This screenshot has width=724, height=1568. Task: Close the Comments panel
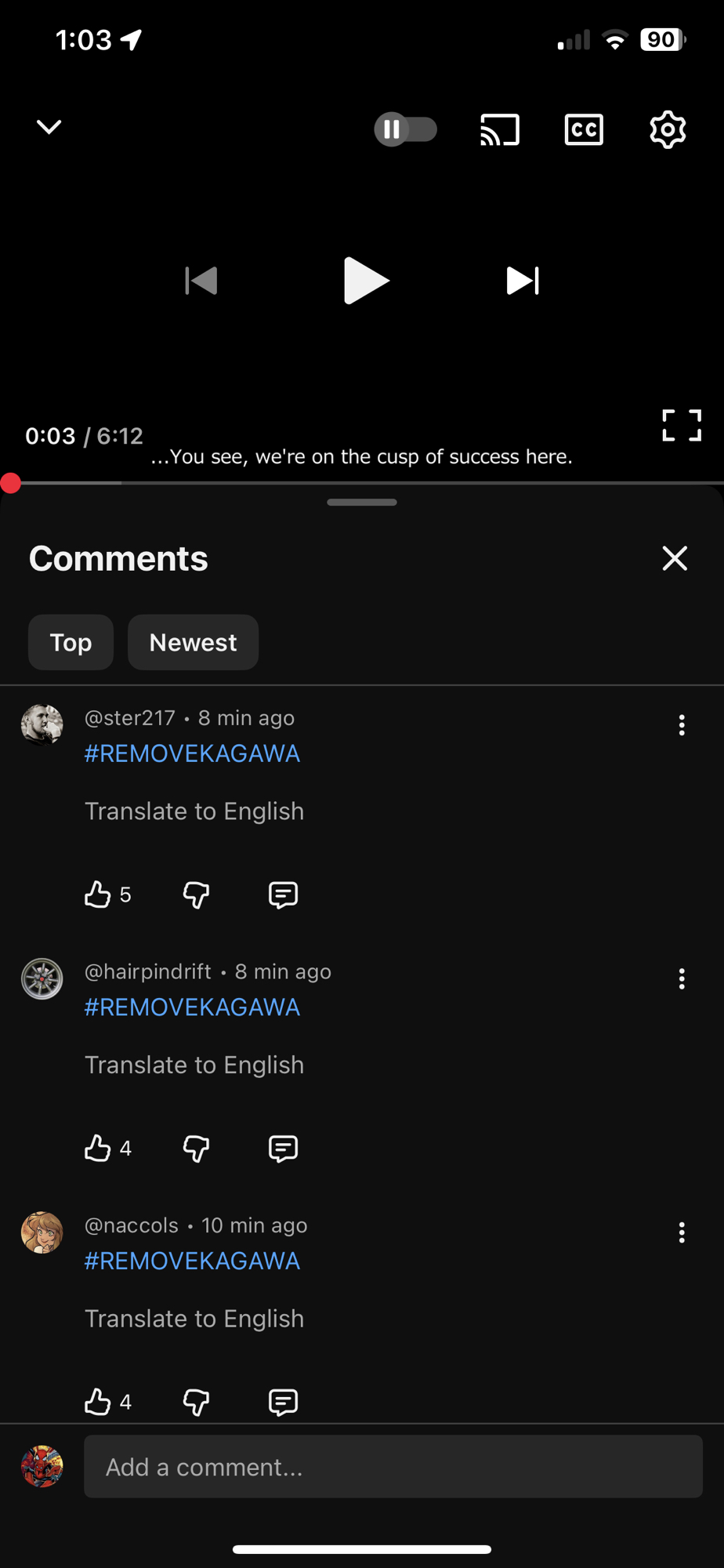pos(674,558)
